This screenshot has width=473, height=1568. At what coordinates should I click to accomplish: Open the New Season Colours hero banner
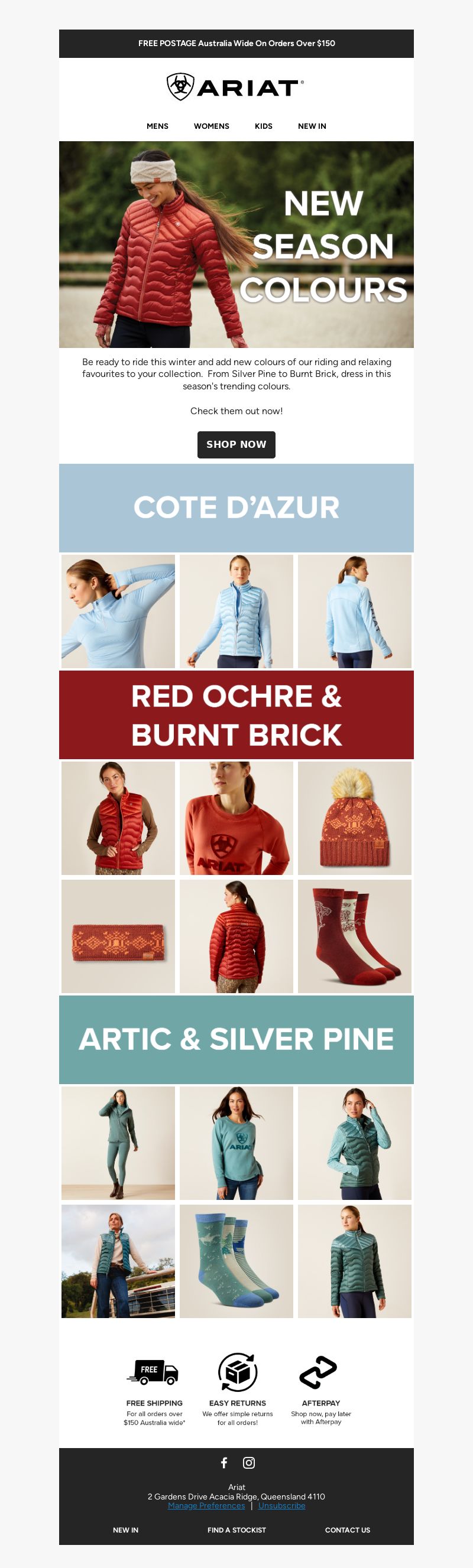pyautogui.click(x=237, y=244)
